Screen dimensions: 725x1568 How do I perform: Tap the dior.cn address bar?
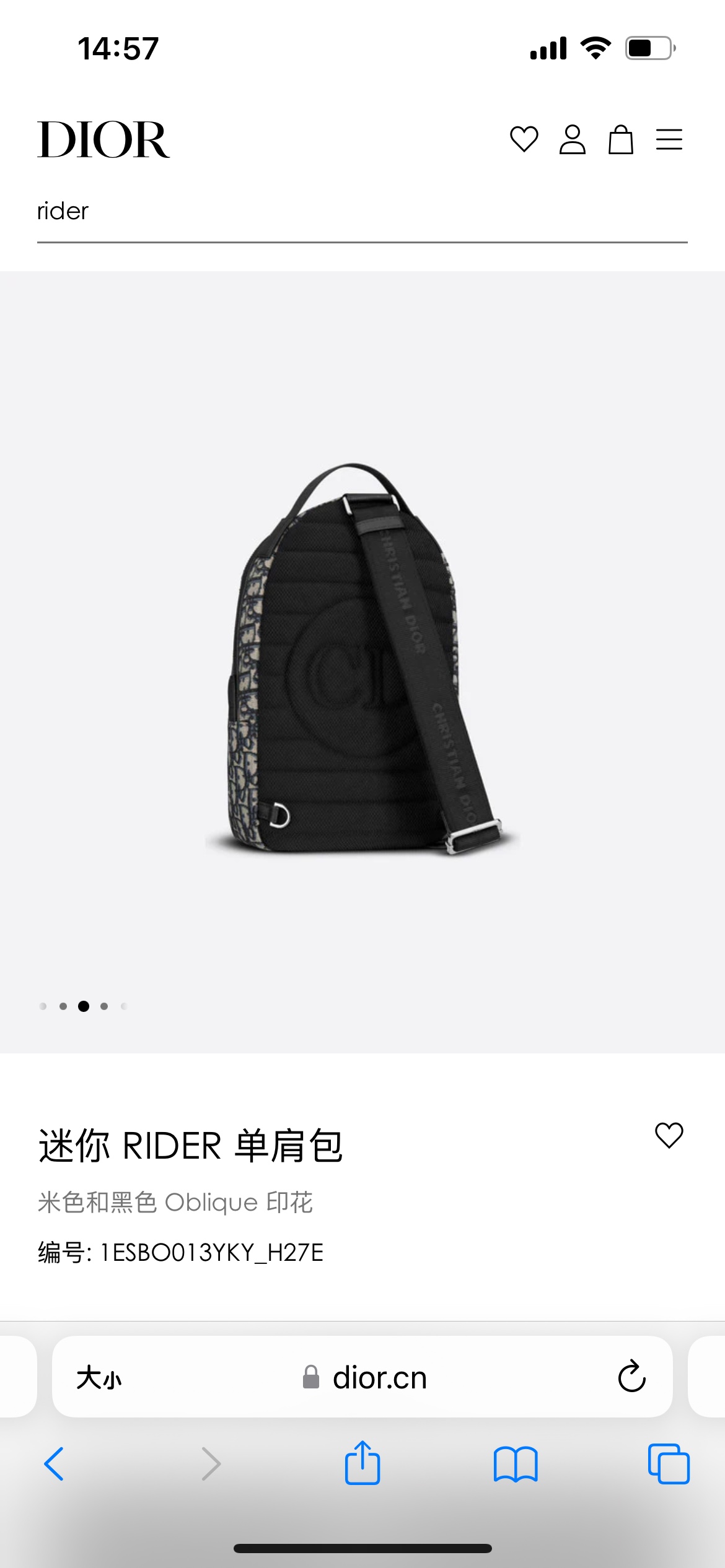click(379, 1379)
